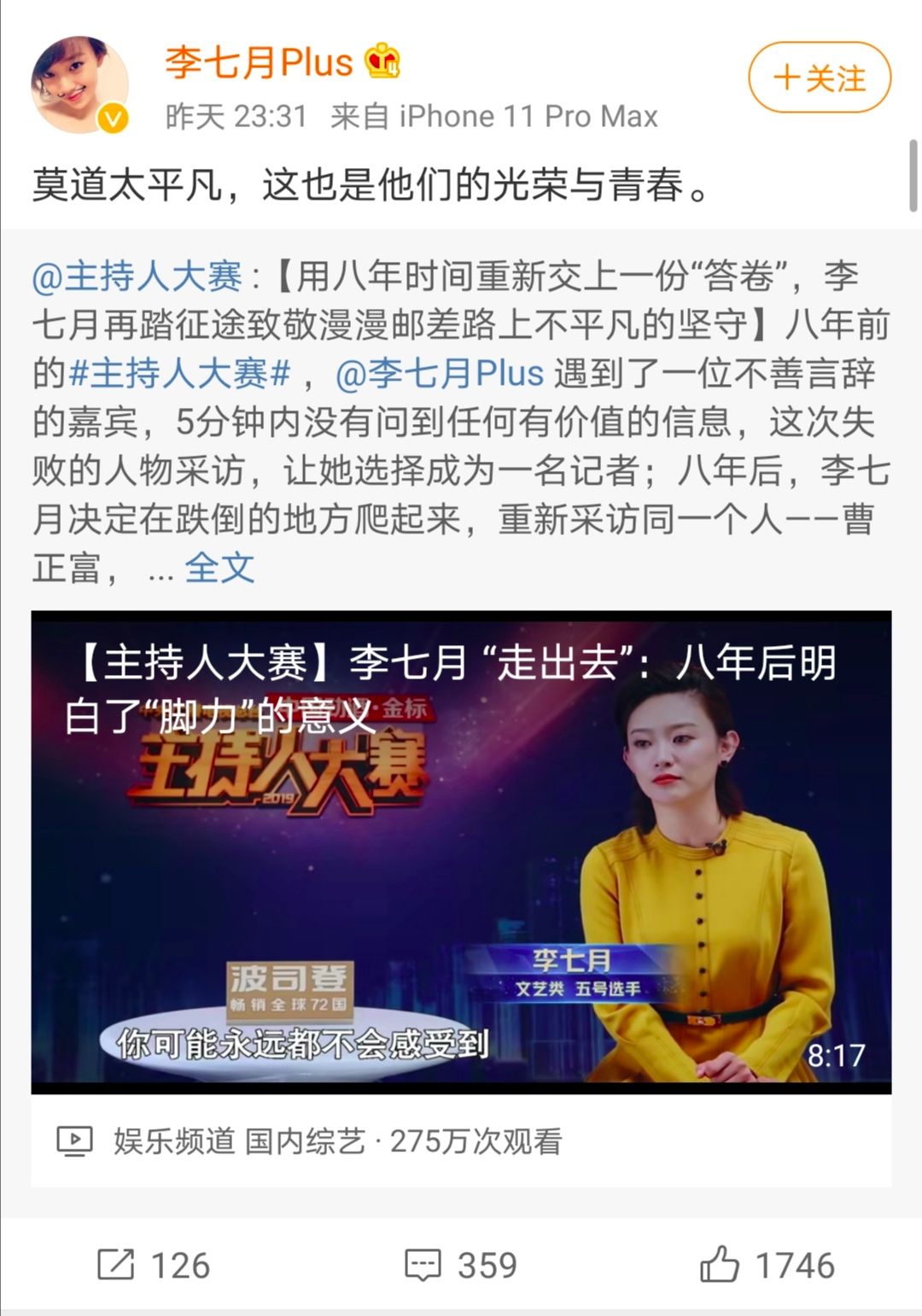Open the @李七月Plus mention in the repost
The height and width of the screenshot is (1316, 922).
pos(440,373)
